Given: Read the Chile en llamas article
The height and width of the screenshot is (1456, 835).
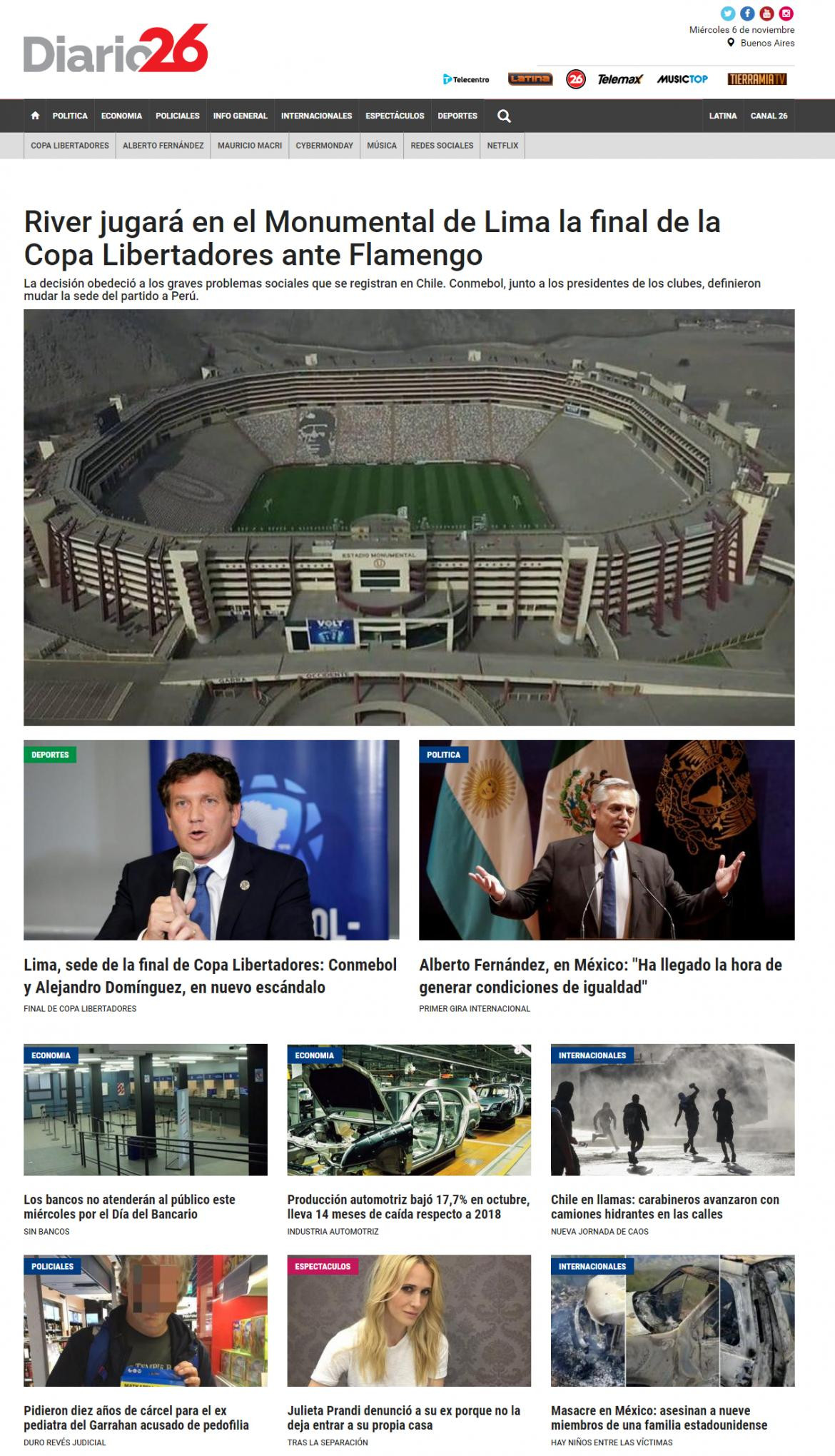Looking at the screenshot, I should click(x=664, y=1207).
